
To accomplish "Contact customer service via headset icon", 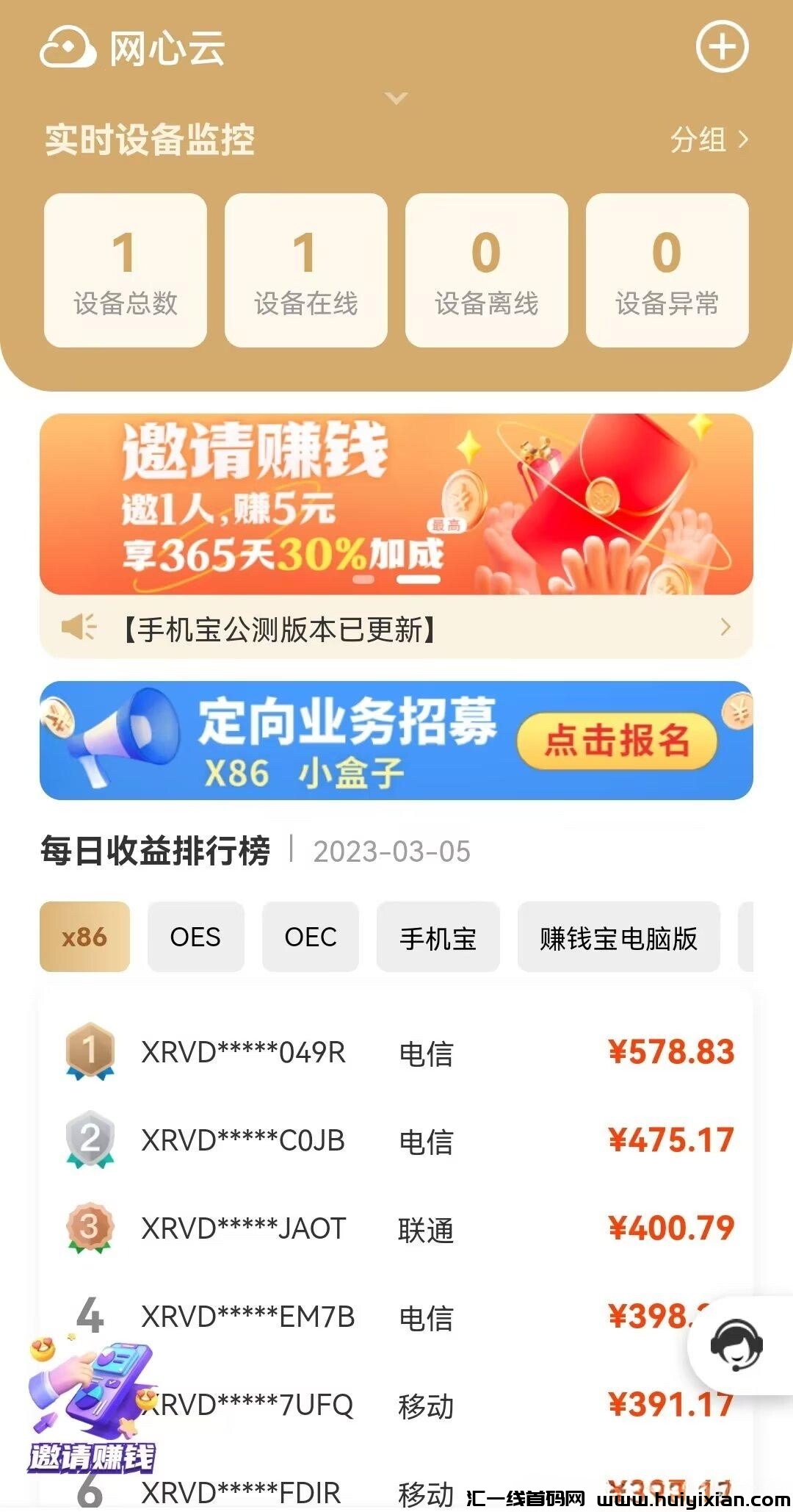I will point(736,1344).
